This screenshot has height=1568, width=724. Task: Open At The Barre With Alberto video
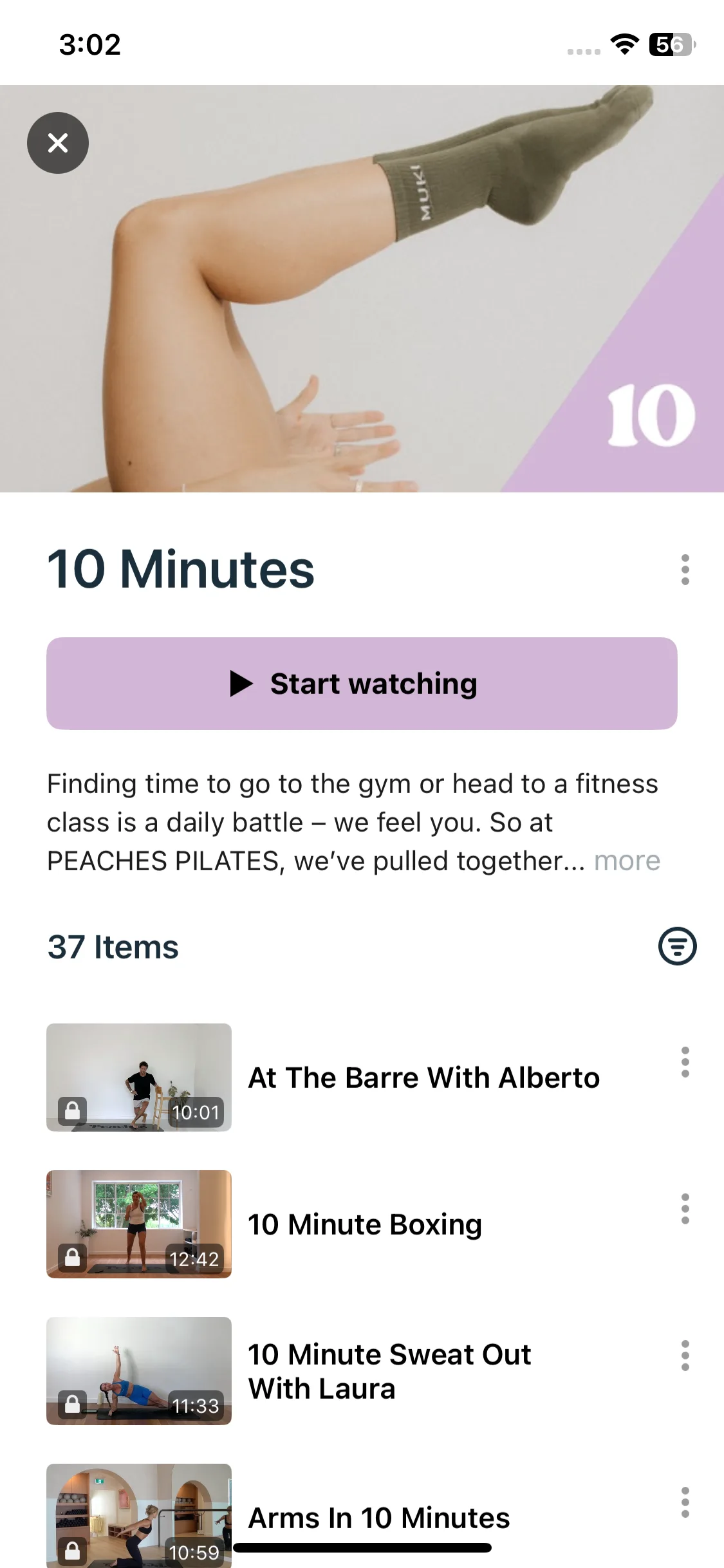point(423,1078)
